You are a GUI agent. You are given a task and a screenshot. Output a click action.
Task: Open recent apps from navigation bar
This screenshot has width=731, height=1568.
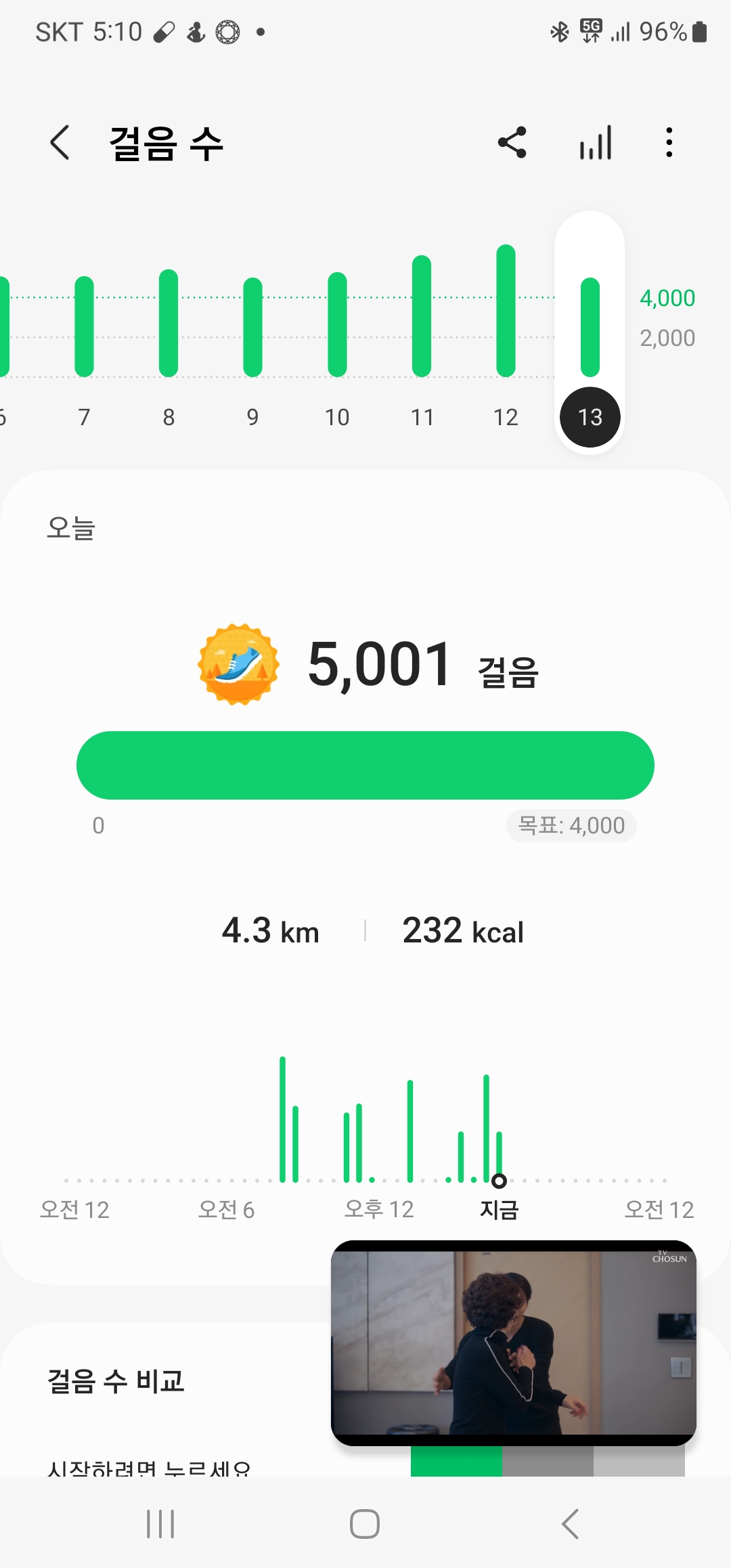pos(160,1524)
